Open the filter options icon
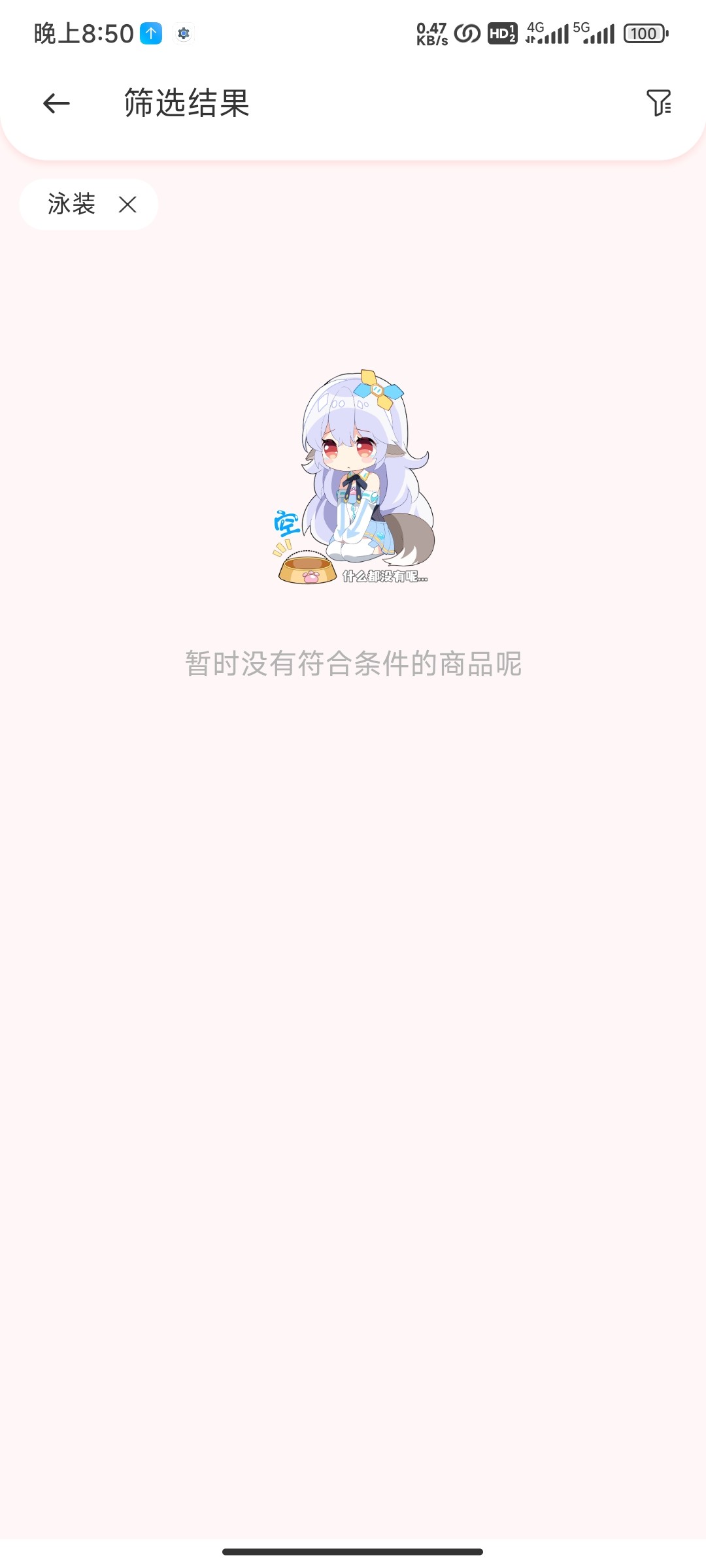706x1568 pixels. pos(658,103)
